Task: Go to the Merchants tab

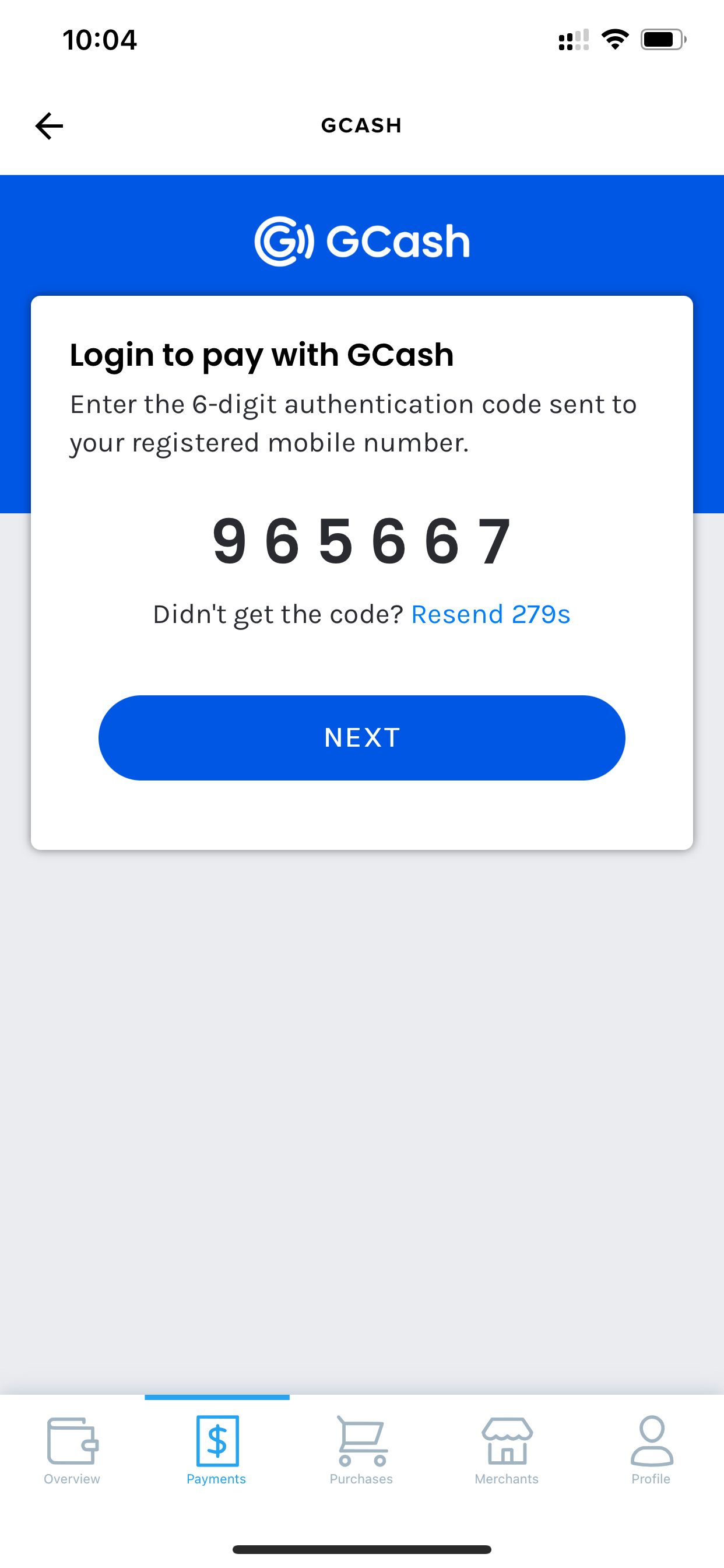Action: (x=506, y=1450)
